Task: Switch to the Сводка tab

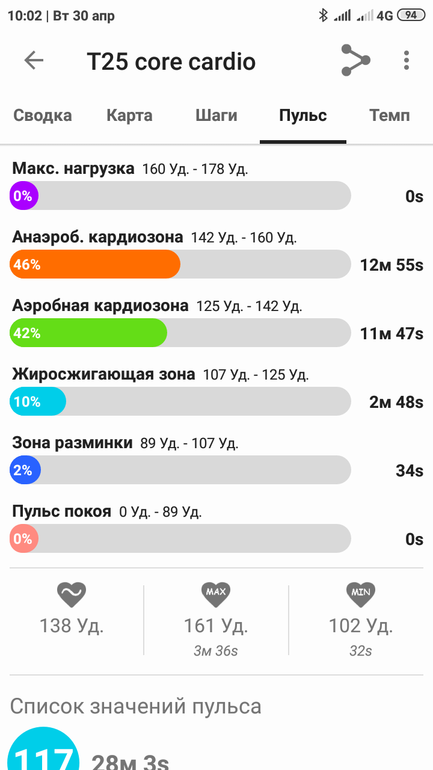Action: (42, 116)
